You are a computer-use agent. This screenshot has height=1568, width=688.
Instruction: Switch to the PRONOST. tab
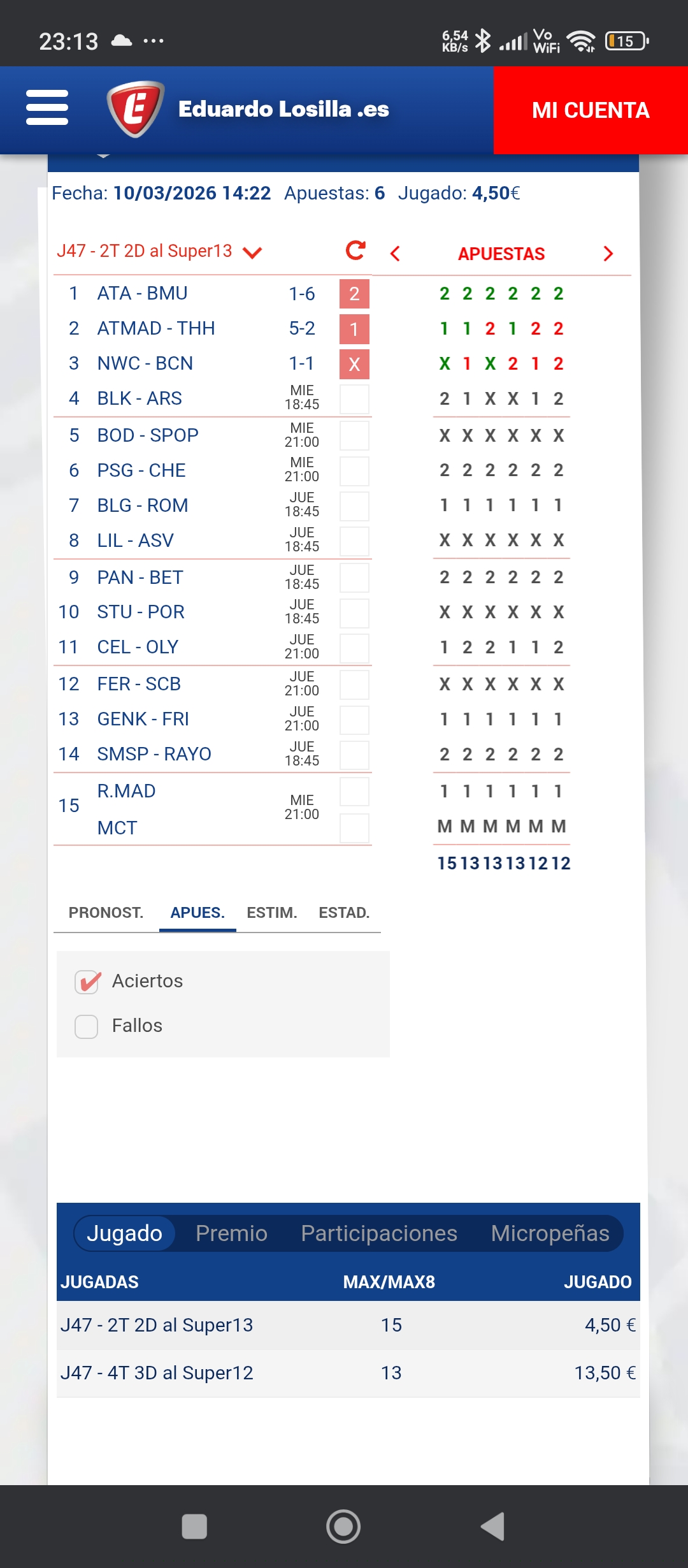tap(106, 913)
